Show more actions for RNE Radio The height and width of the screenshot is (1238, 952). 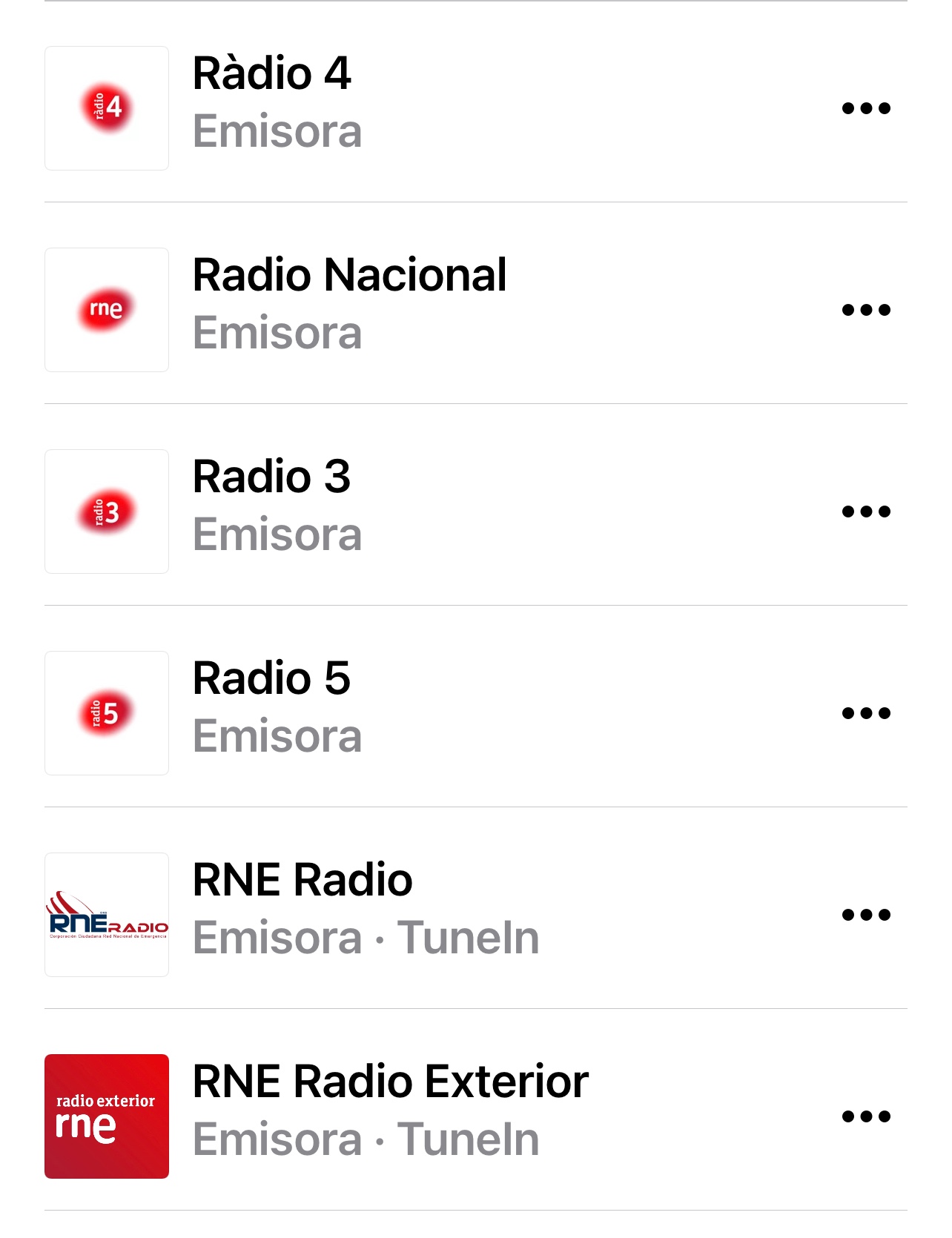coord(866,915)
